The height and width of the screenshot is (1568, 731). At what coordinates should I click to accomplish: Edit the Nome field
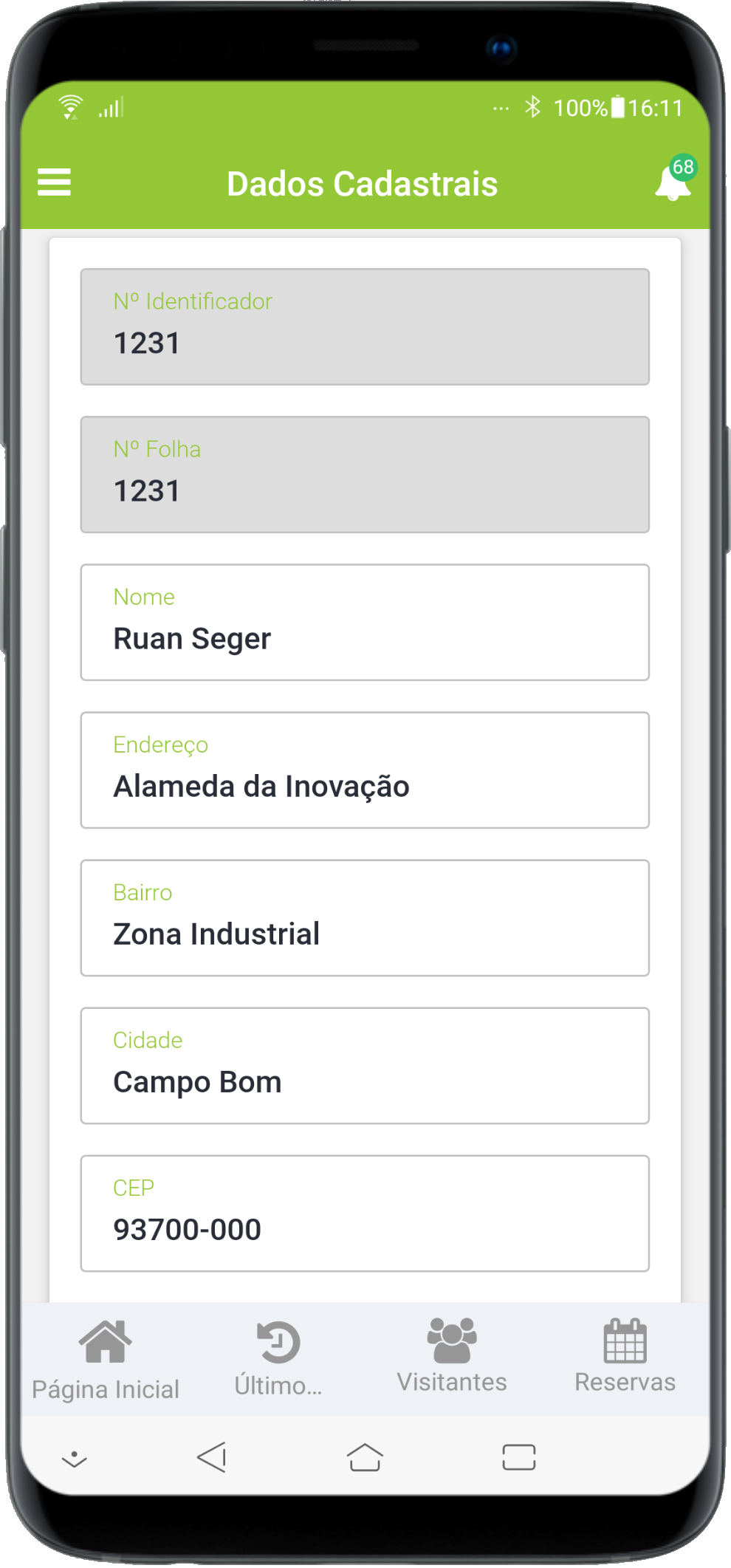point(365,623)
